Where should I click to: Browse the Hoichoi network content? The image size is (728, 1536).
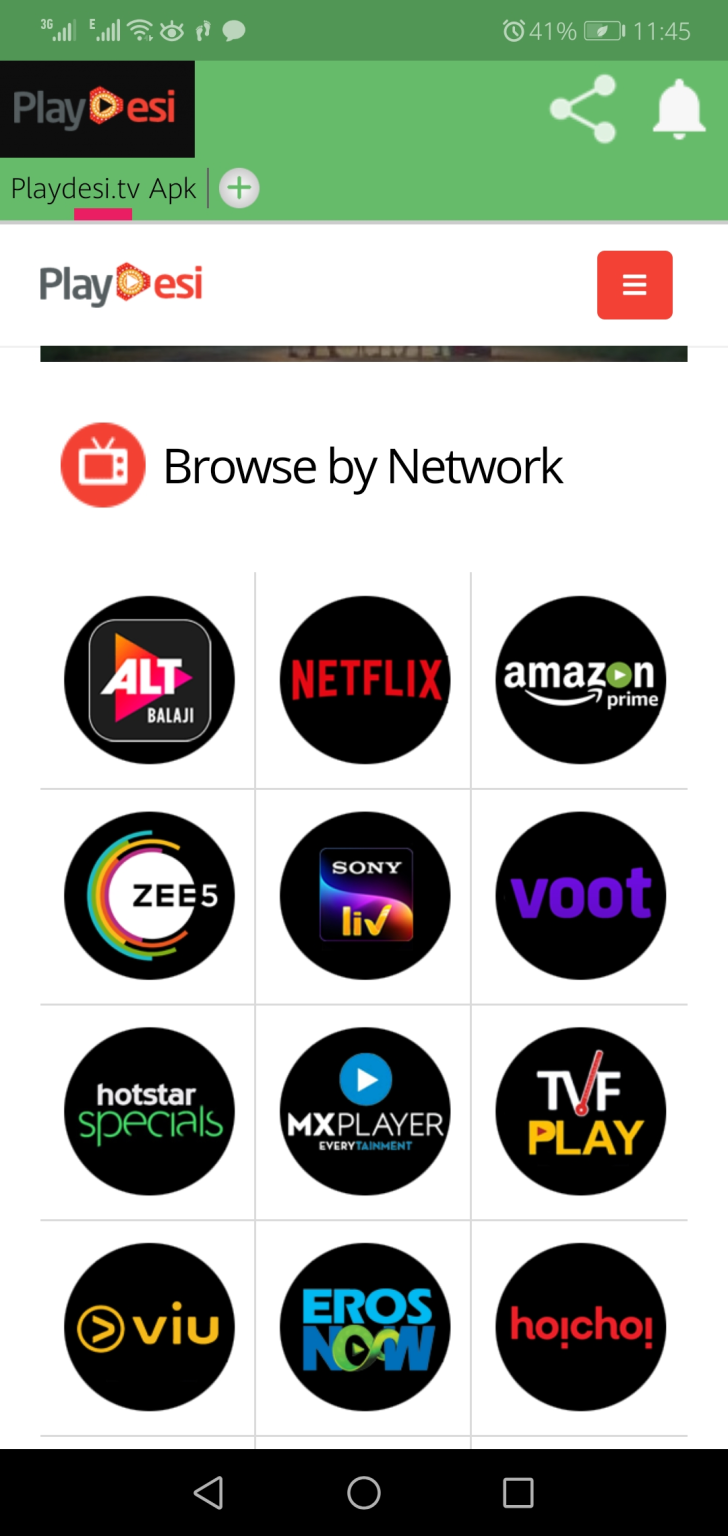click(580, 1328)
